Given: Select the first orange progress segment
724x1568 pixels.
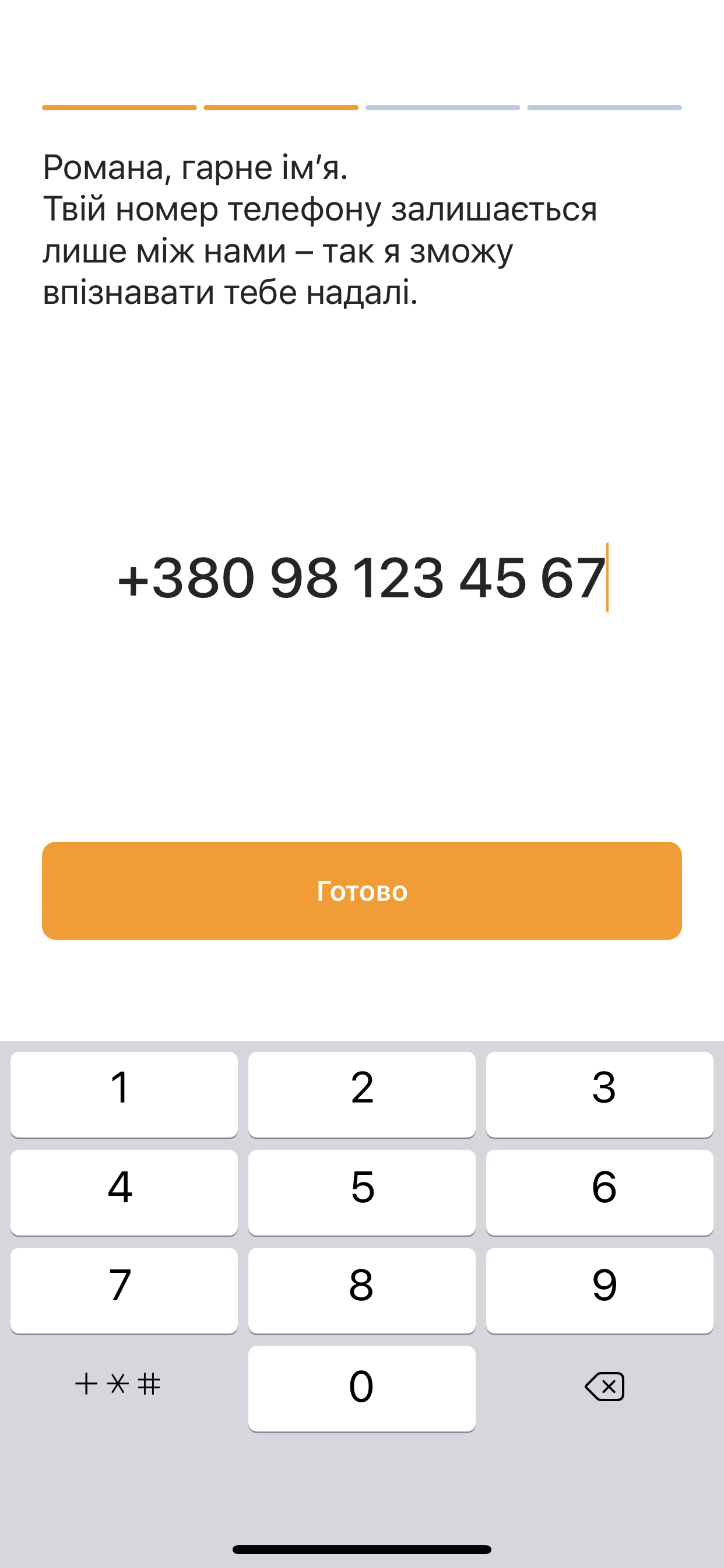Looking at the screenshot, I should pos(120,107).
